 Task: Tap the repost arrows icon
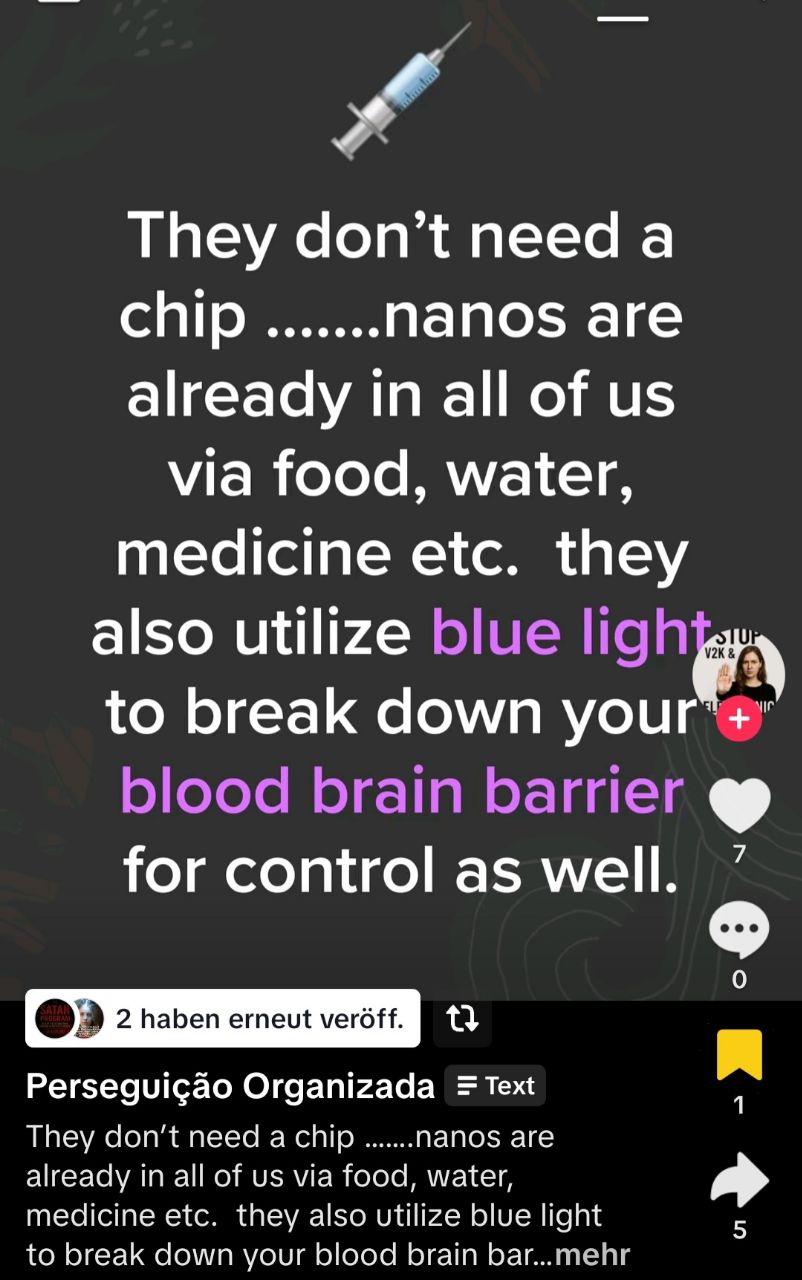tap(462, 1019)
